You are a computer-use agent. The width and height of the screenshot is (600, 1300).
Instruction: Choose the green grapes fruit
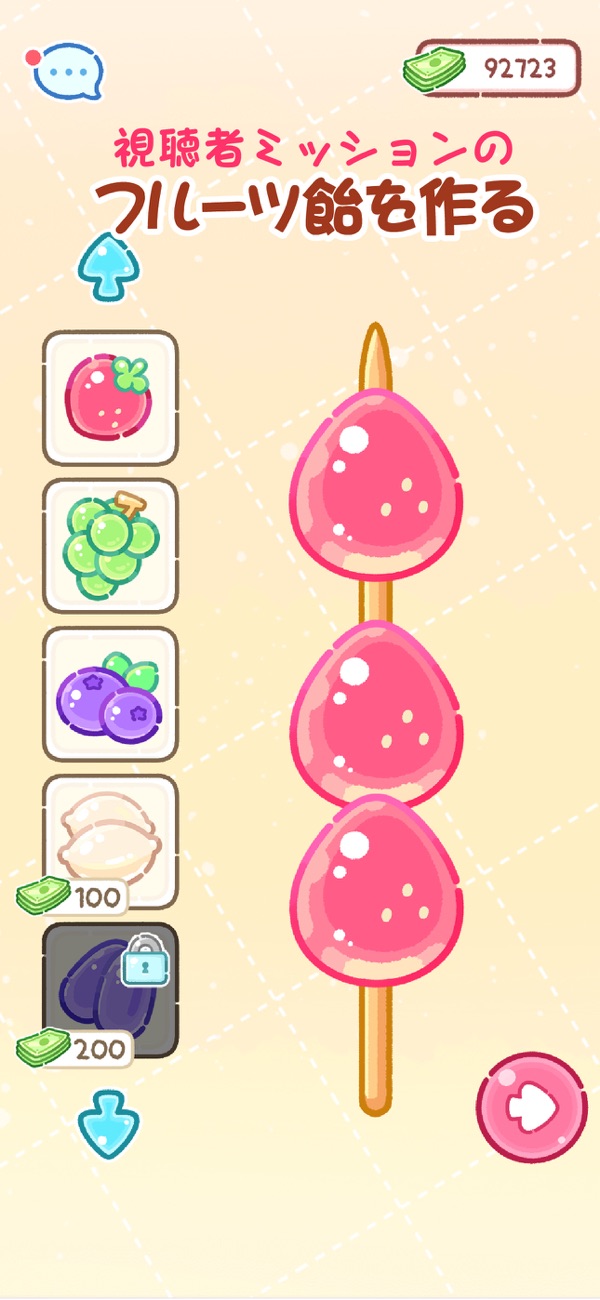click(110, 545)
